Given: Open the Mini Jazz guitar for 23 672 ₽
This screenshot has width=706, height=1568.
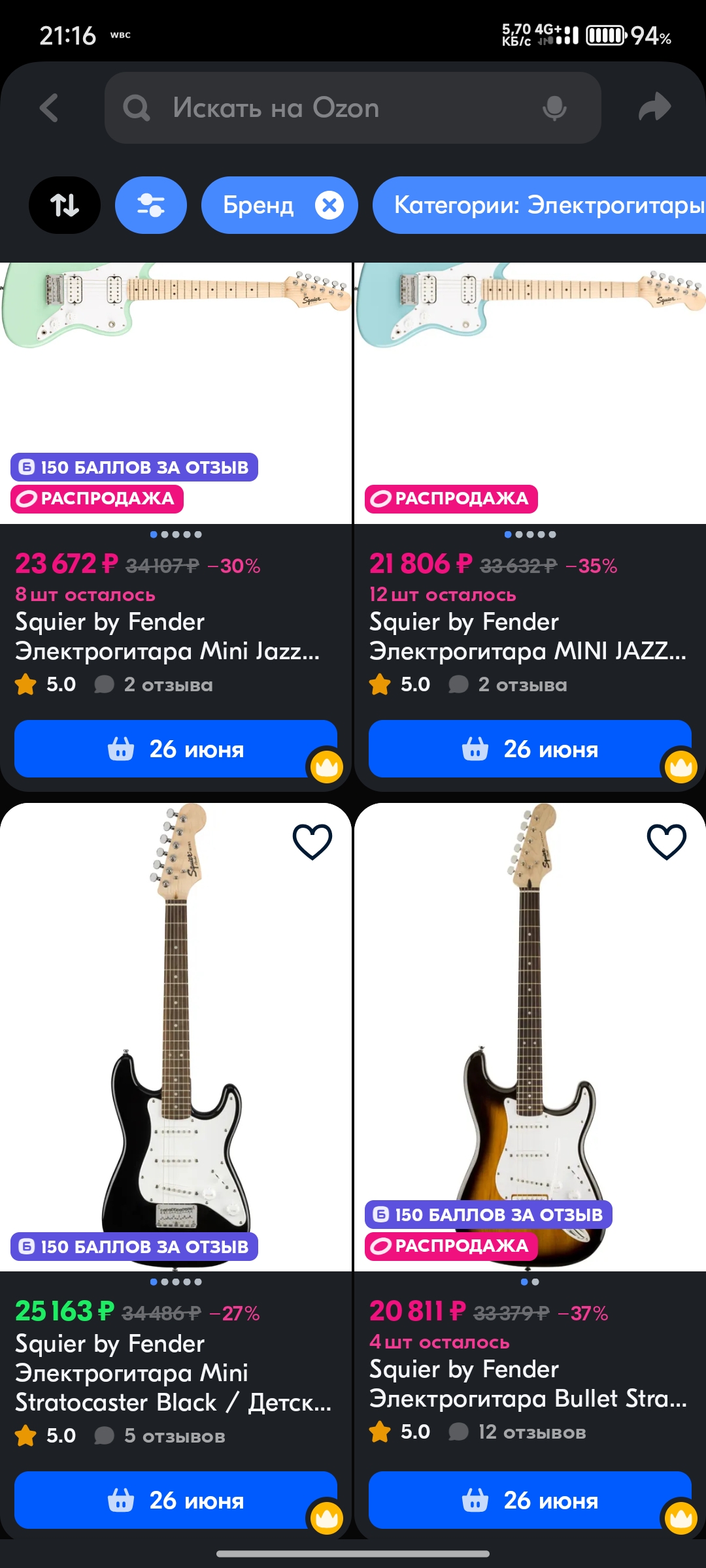Looking at the screenshot, I should (x=167, y=636).
